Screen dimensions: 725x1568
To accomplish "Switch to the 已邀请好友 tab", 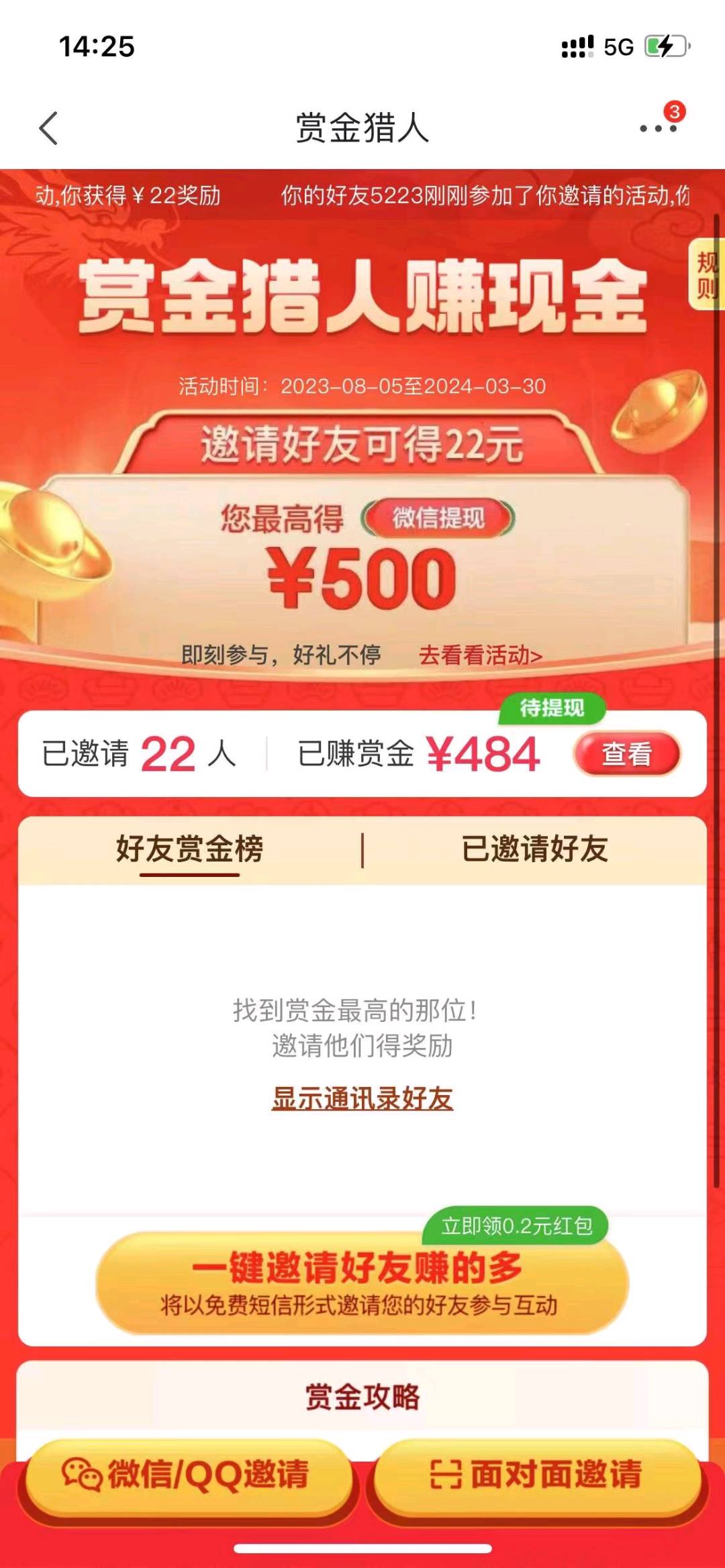I will coord(534,849).
